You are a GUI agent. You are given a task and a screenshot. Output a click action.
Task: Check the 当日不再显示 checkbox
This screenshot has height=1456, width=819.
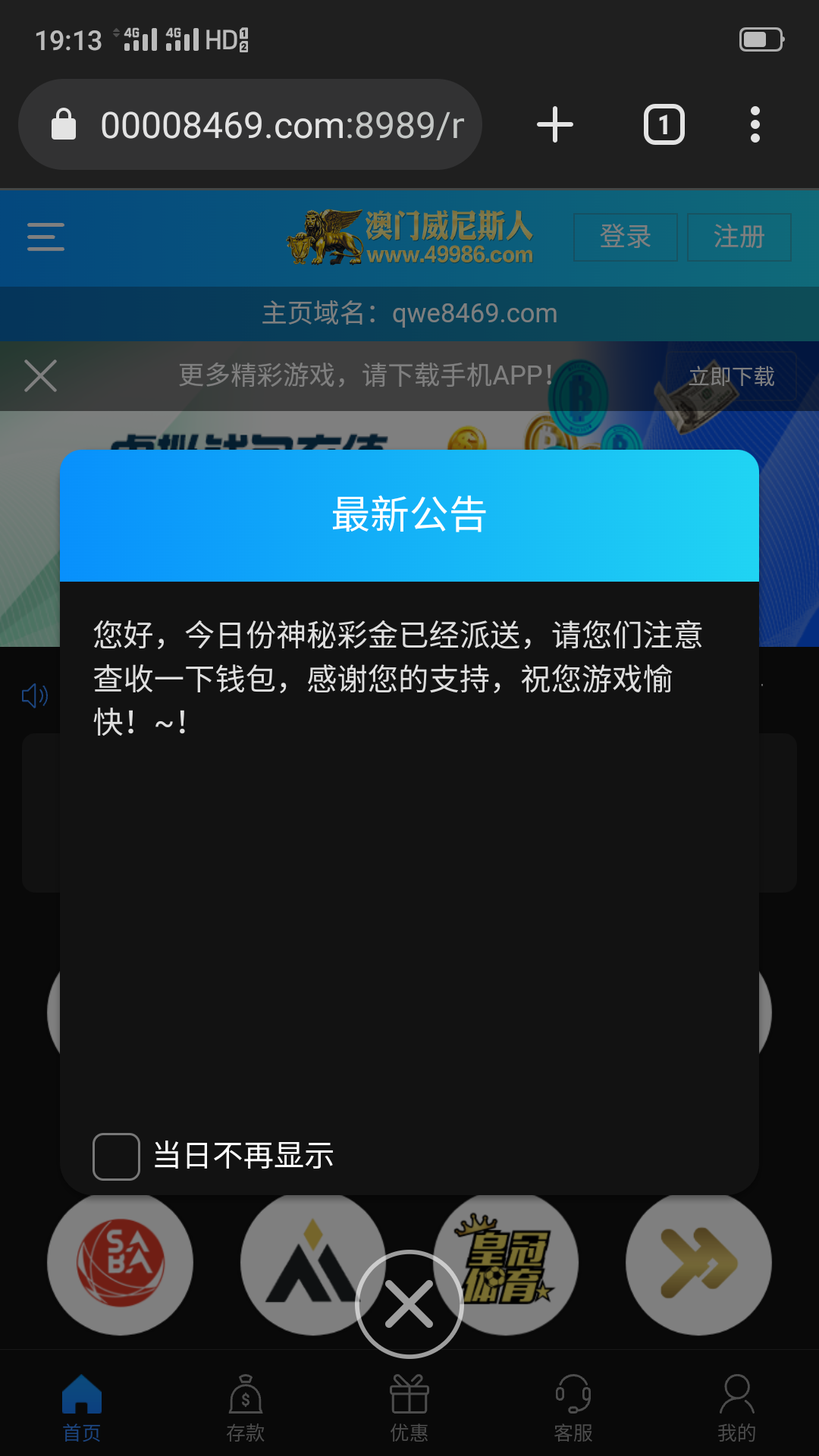click(116, 1156)
